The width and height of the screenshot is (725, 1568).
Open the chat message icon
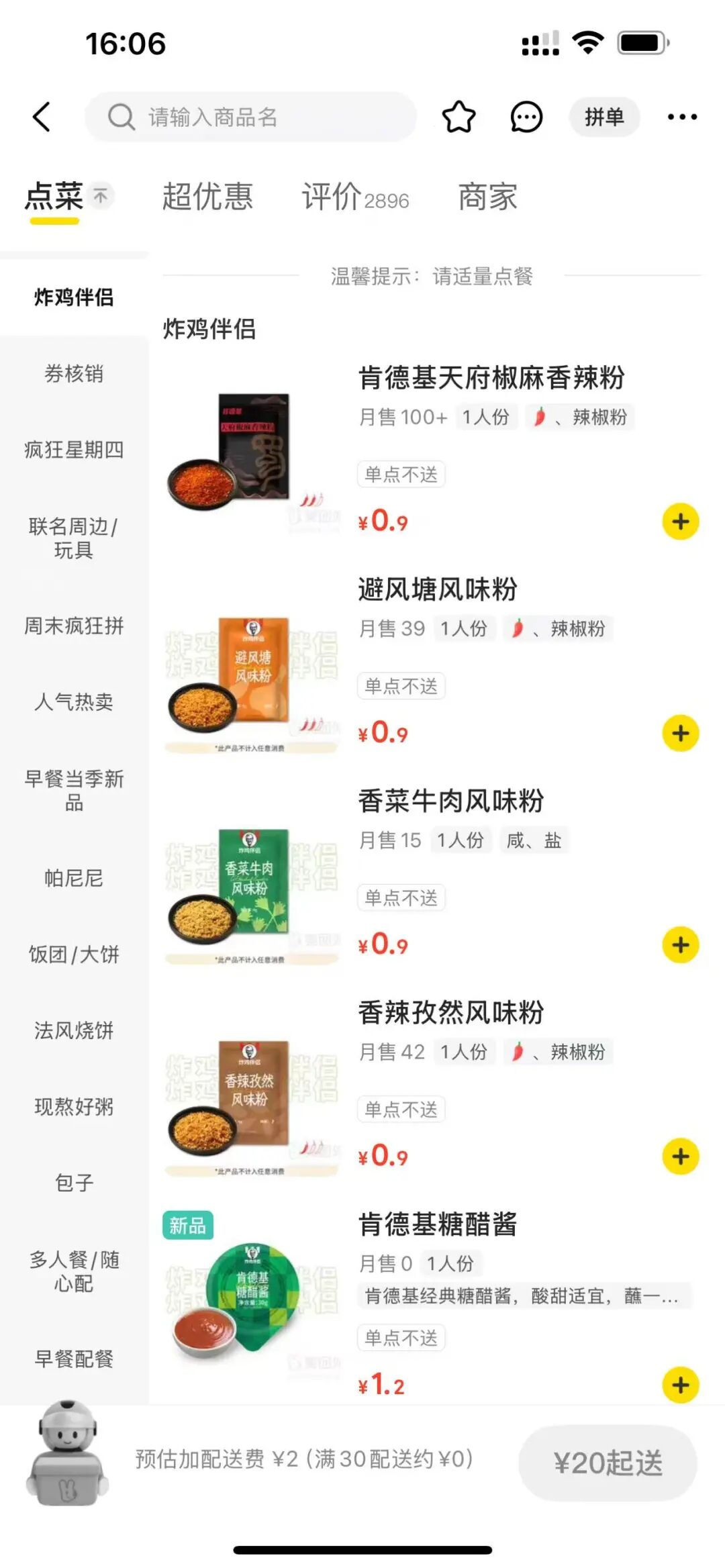(x=526, y=116)
